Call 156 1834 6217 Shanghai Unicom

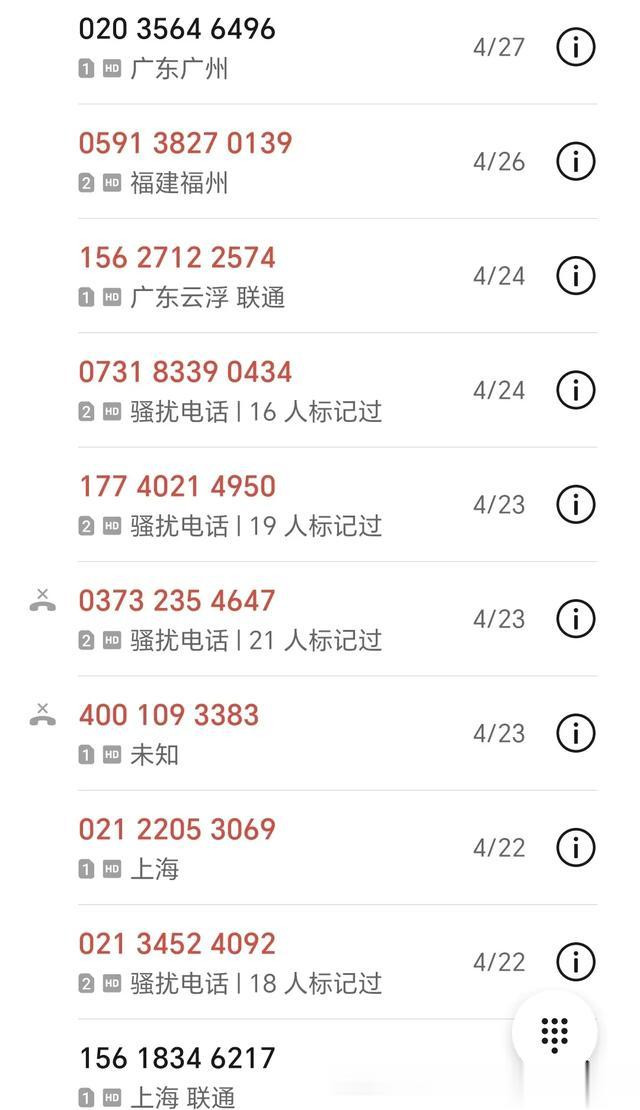pyautogui.click(x=283, y=1065)
